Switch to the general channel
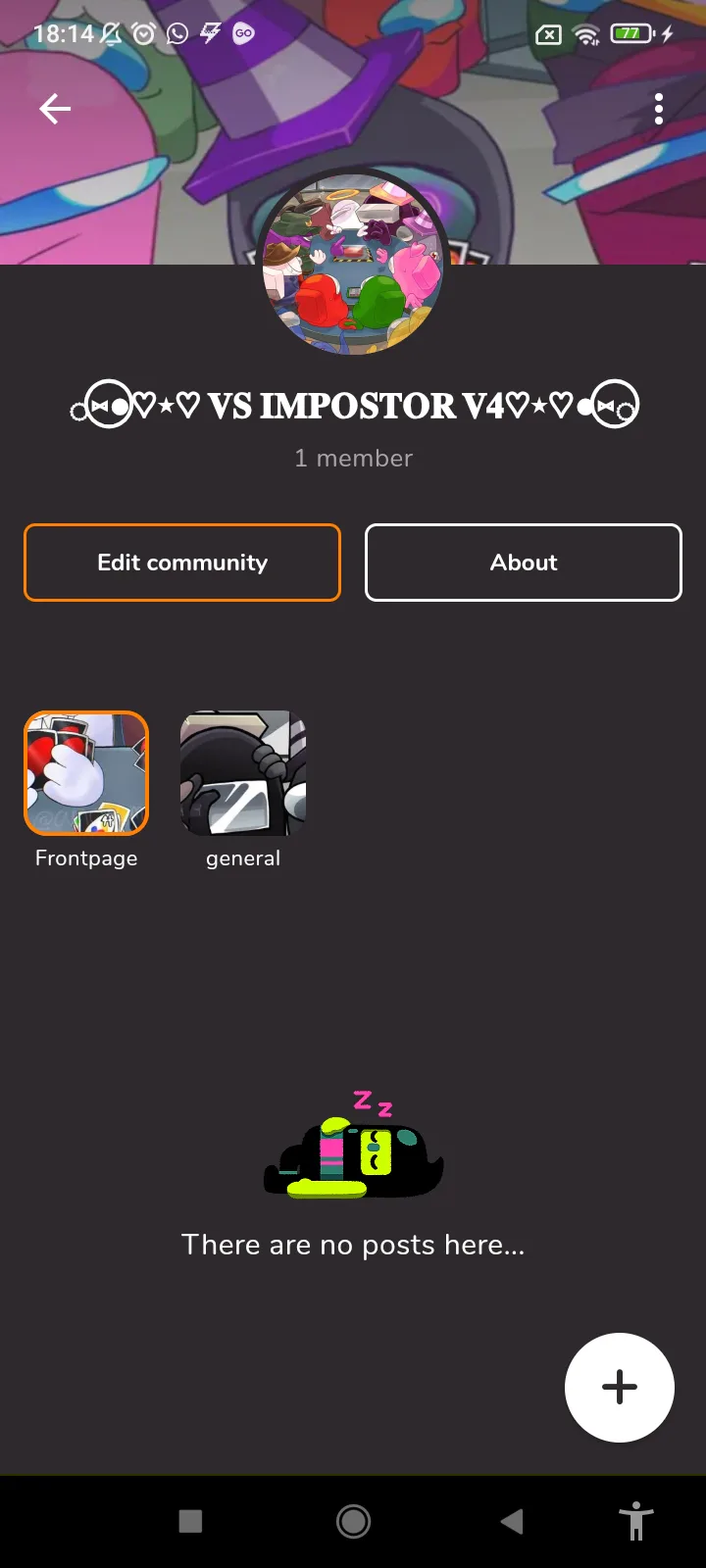This screenshot has height=1568, width=706. point(243,773)
